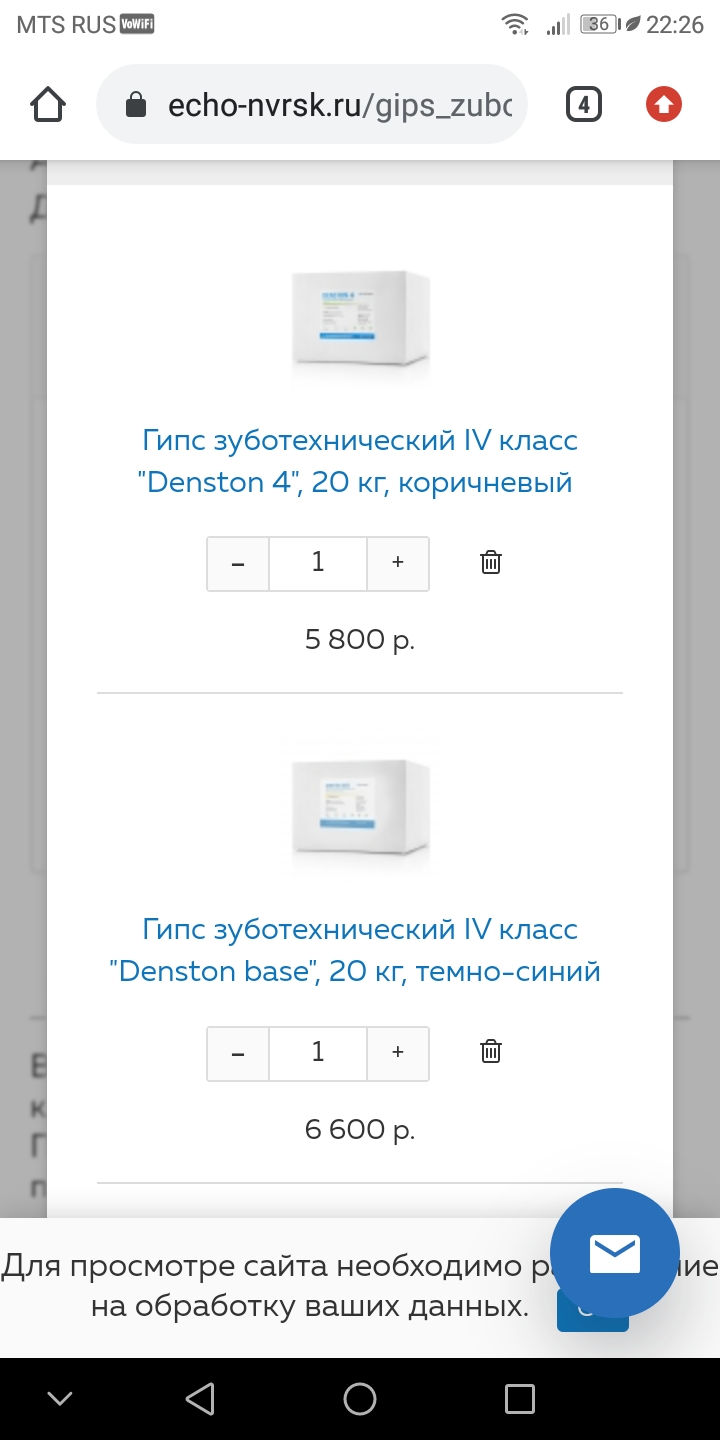
Task: Delete Denston base from the cart
Action: [x=491, y=1051]
